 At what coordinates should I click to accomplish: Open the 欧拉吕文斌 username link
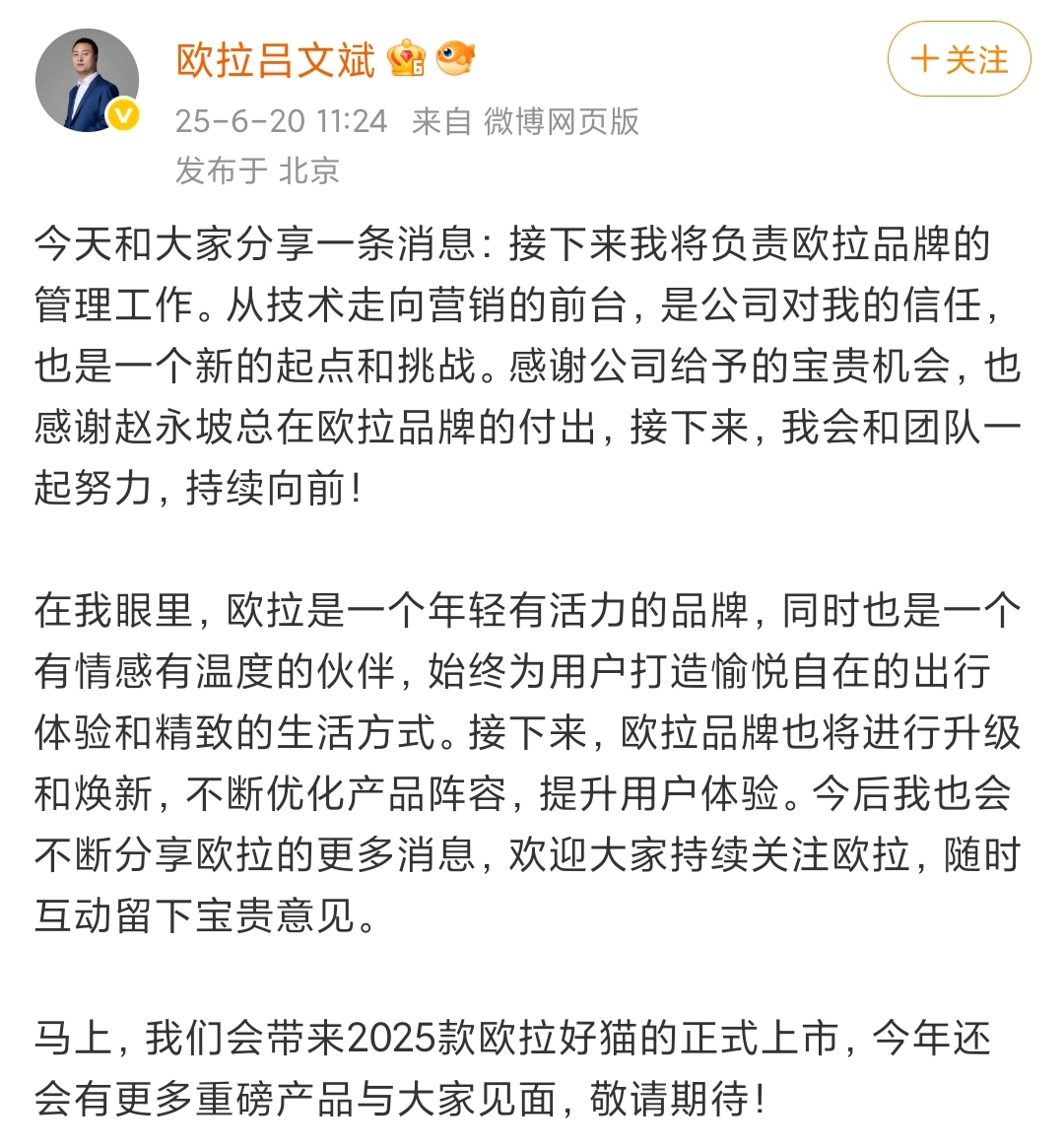276,60
